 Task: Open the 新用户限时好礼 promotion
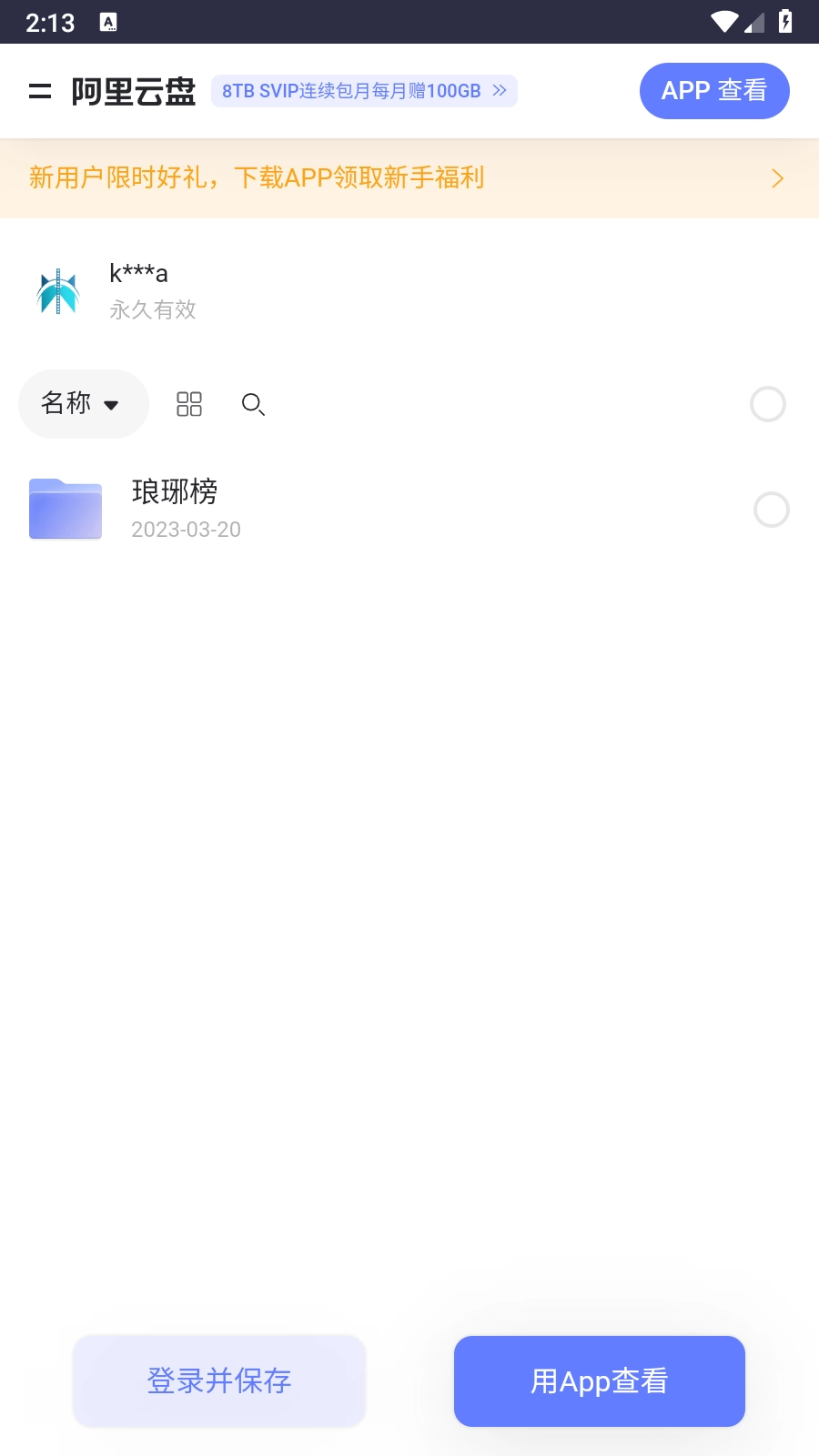pos(258,177)
